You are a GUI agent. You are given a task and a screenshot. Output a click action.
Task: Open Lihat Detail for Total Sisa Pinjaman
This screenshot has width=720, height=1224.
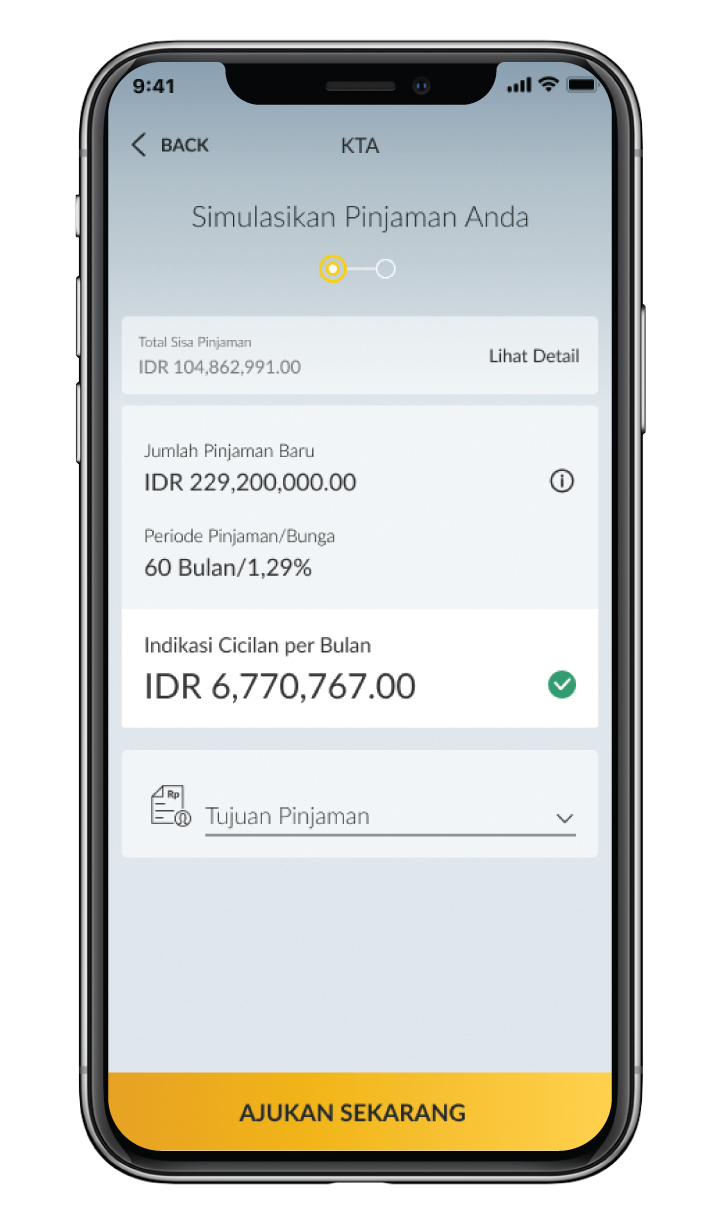(533, 356)
